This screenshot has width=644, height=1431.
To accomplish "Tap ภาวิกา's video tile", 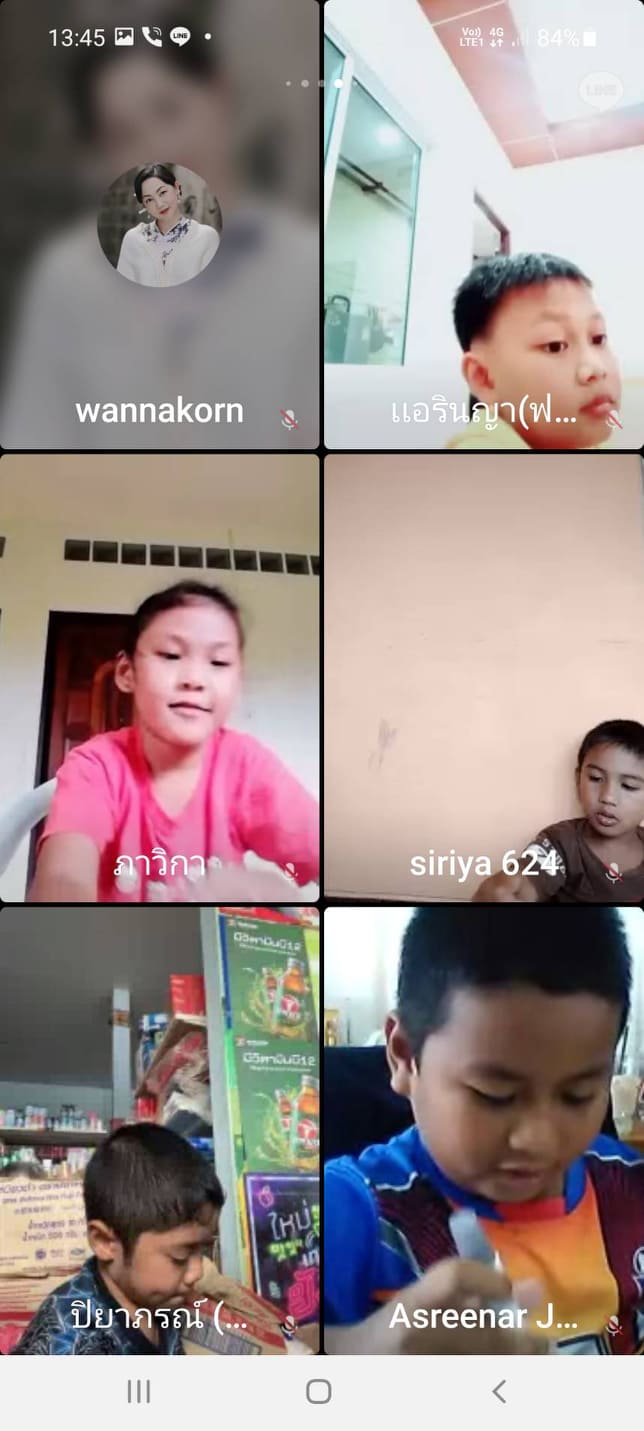I will [x=160, y=678].
